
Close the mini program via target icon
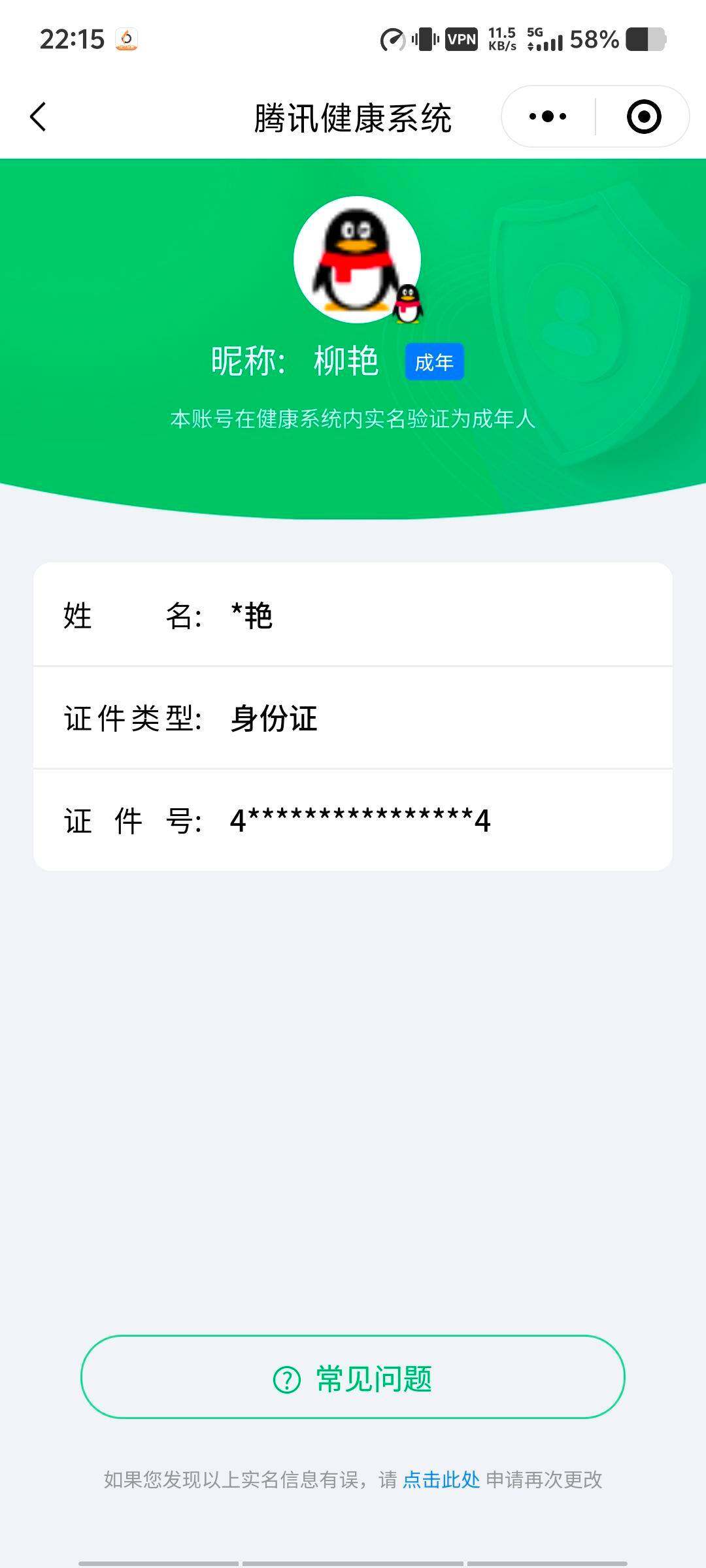pos(644,117)
